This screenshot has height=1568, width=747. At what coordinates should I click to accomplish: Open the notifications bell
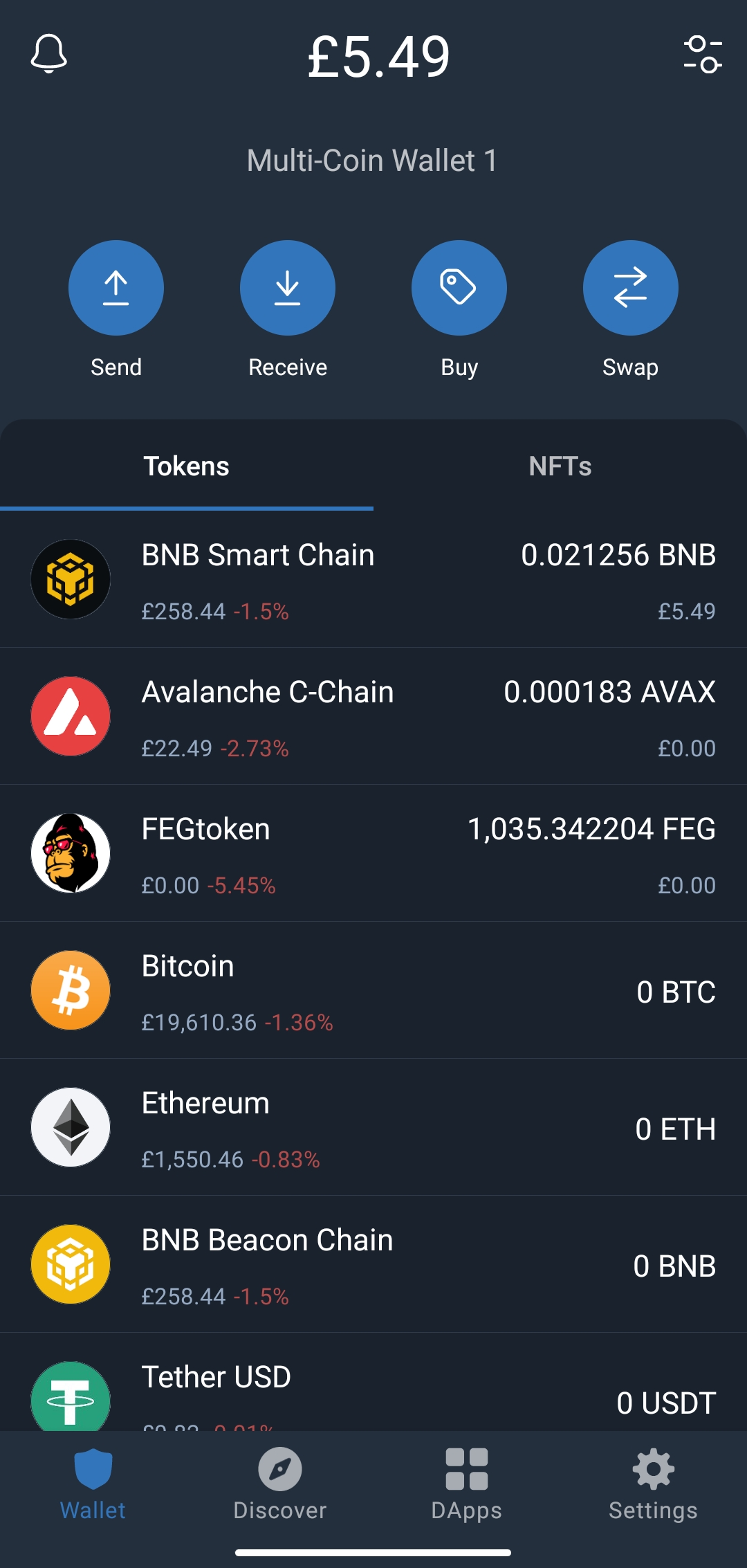point(49,55)
